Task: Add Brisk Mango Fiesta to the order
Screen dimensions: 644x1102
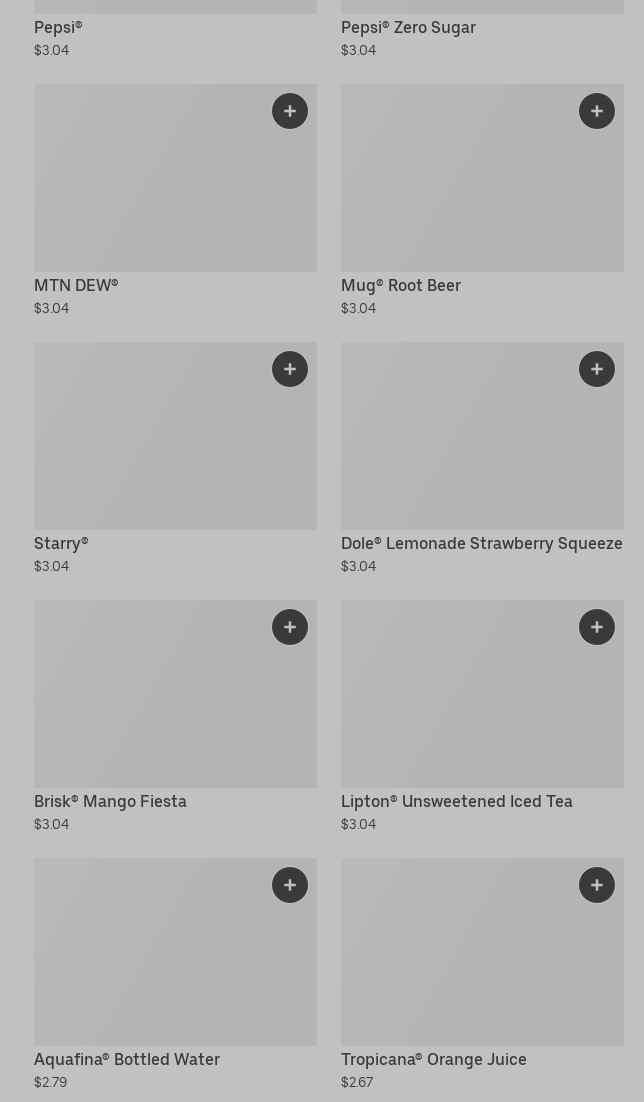Action: pyautogui.click(x=290, y=627)
